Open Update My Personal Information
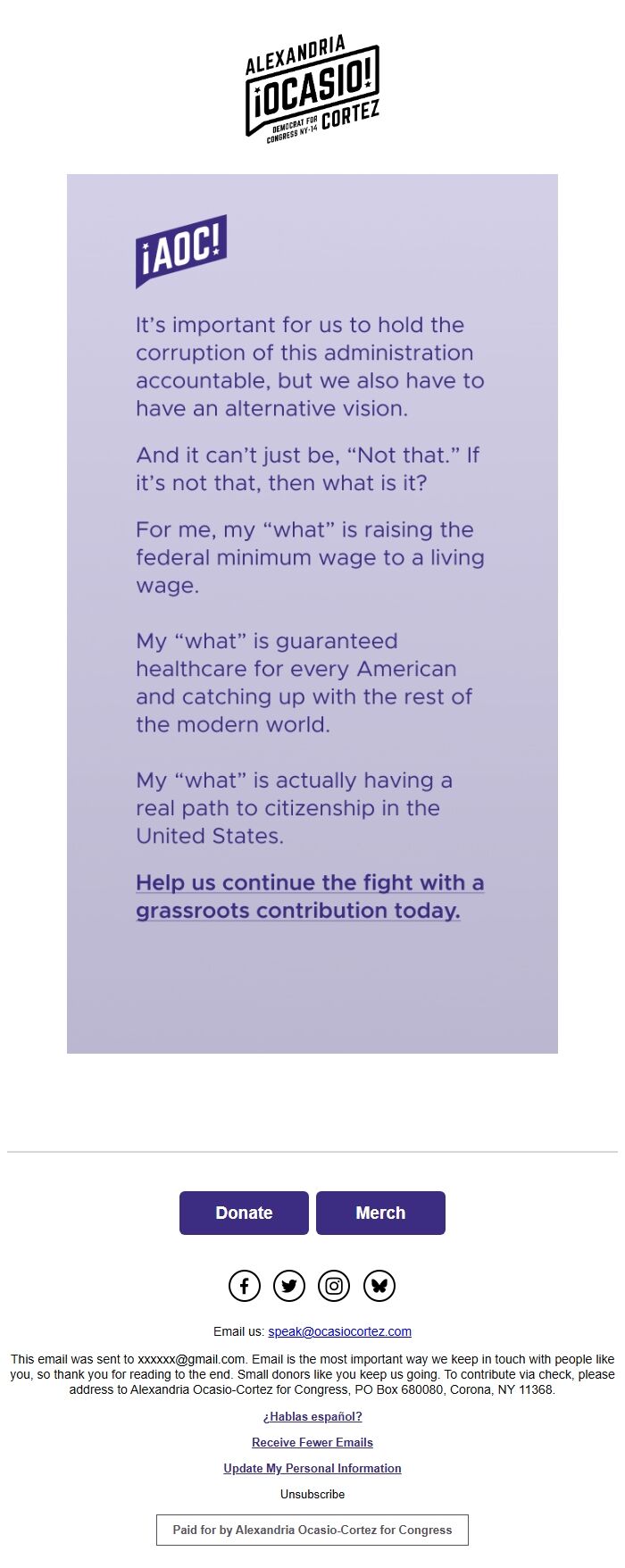625x1568 pixels. click(x=312, y=1468)
